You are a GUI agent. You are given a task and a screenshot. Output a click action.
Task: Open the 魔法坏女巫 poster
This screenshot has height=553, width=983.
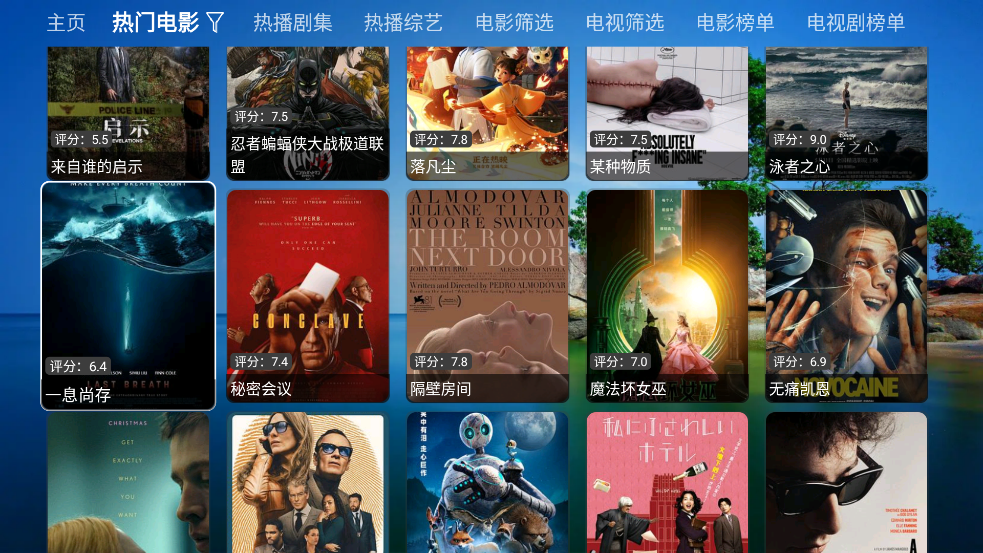click(667, 295)
